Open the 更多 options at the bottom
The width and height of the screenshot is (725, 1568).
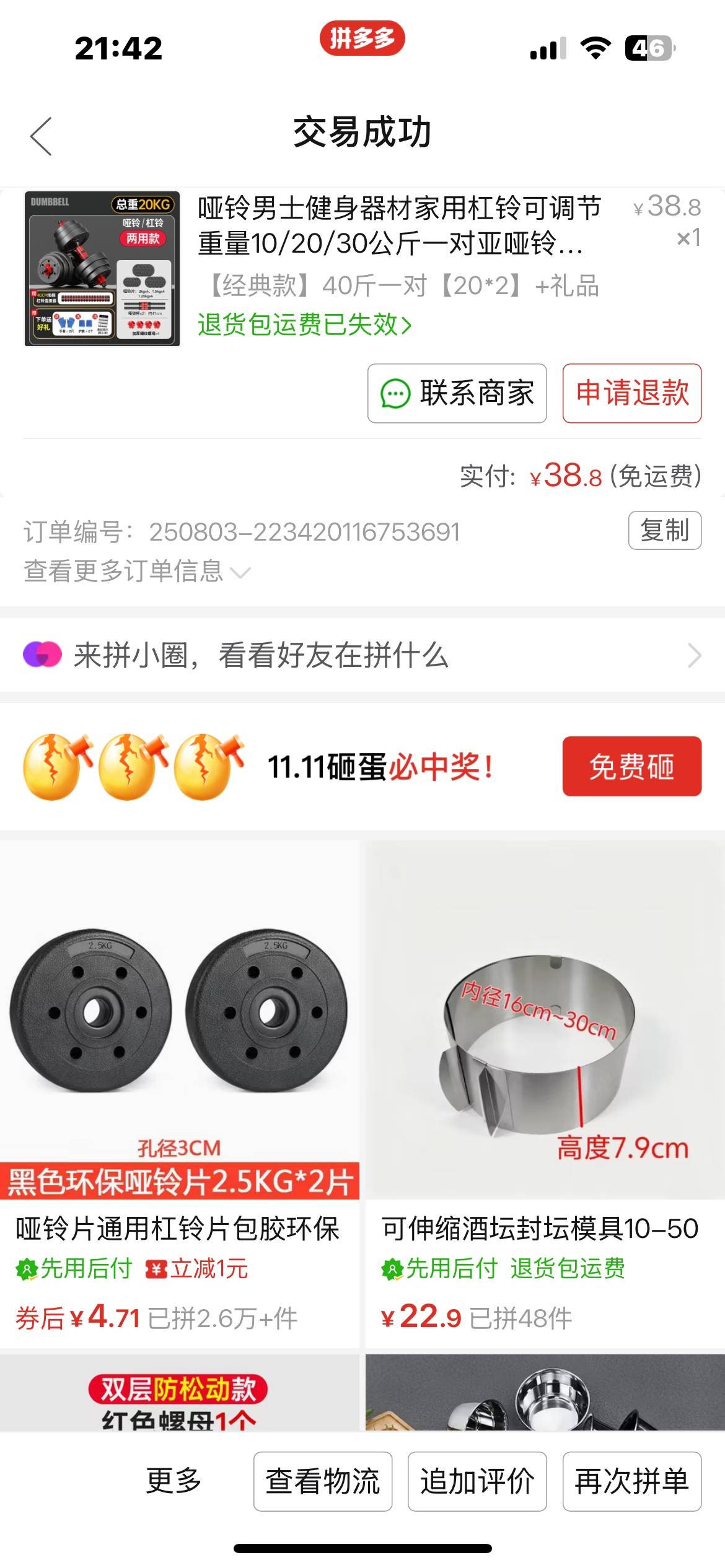[174, 1481]
